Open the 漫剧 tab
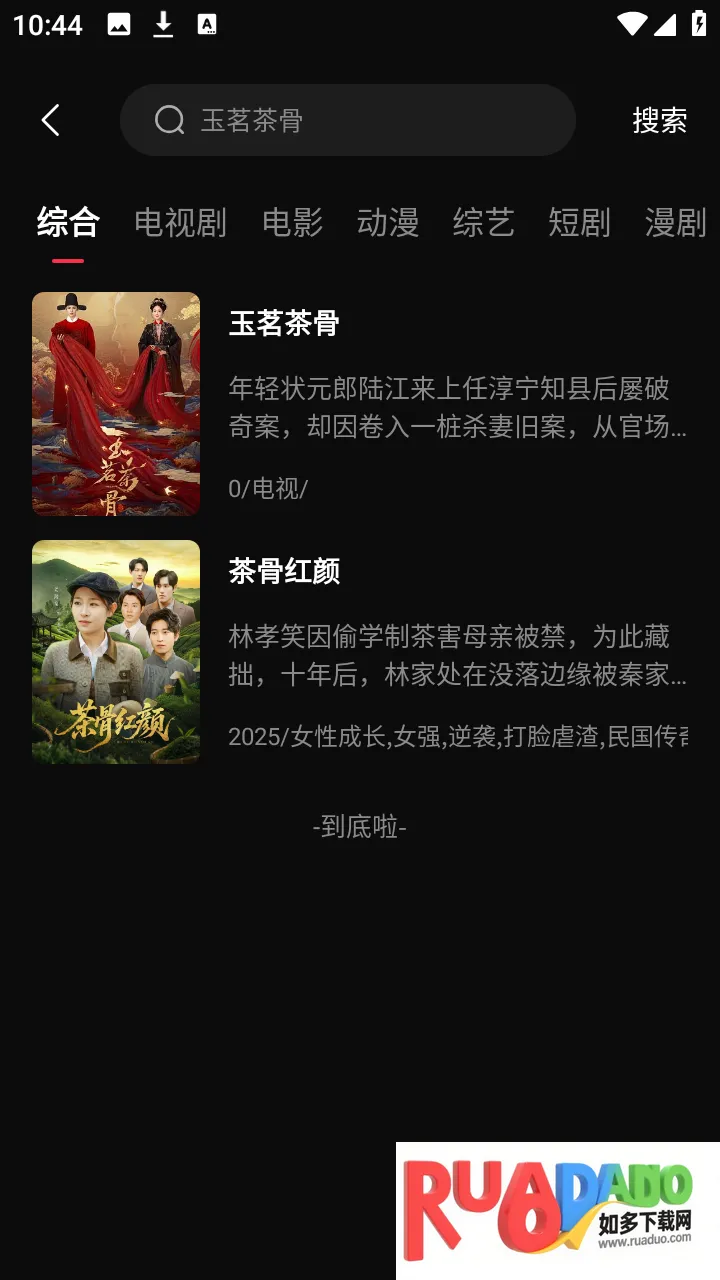Image resolution: width=720 pixels, height=1280 pixels. pos(675,222)
